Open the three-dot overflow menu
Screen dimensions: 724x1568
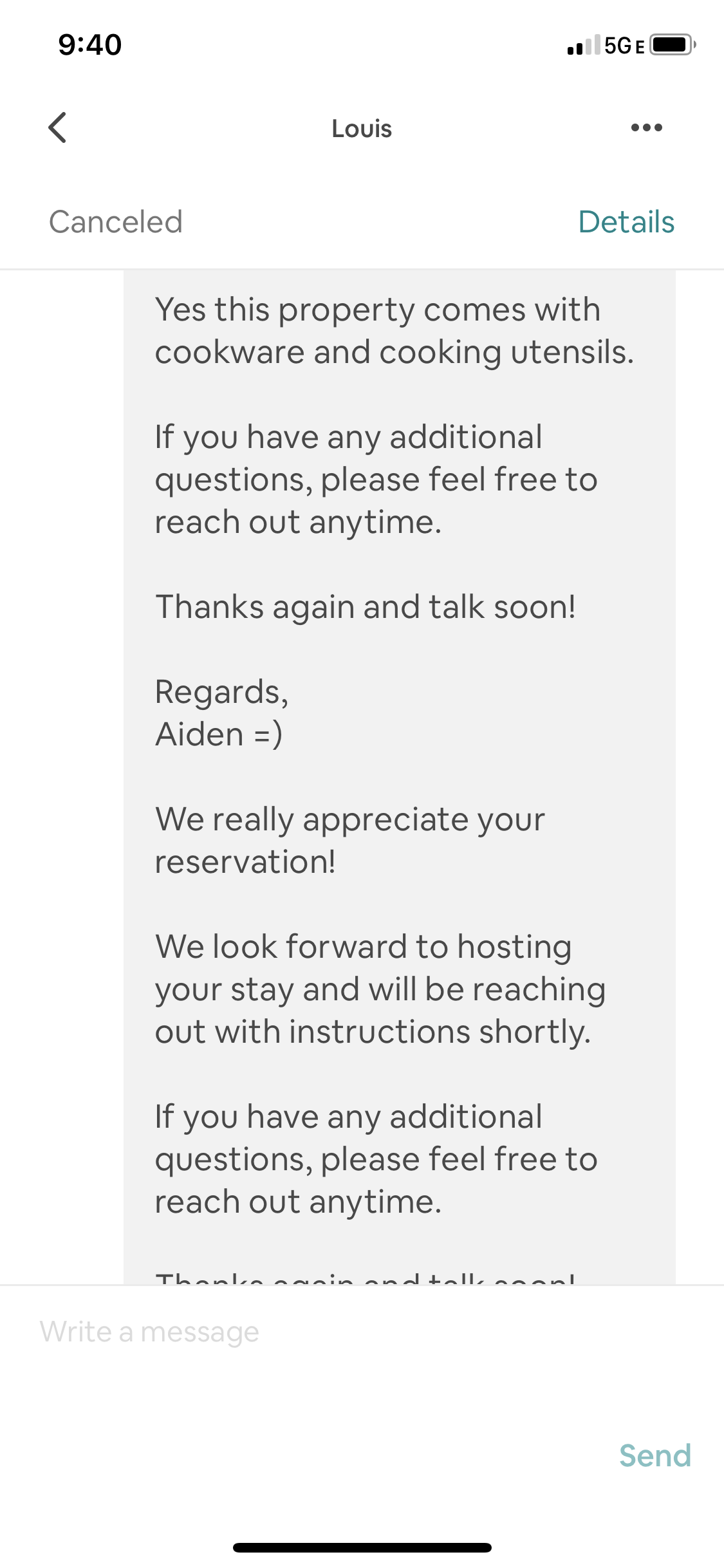646,127
